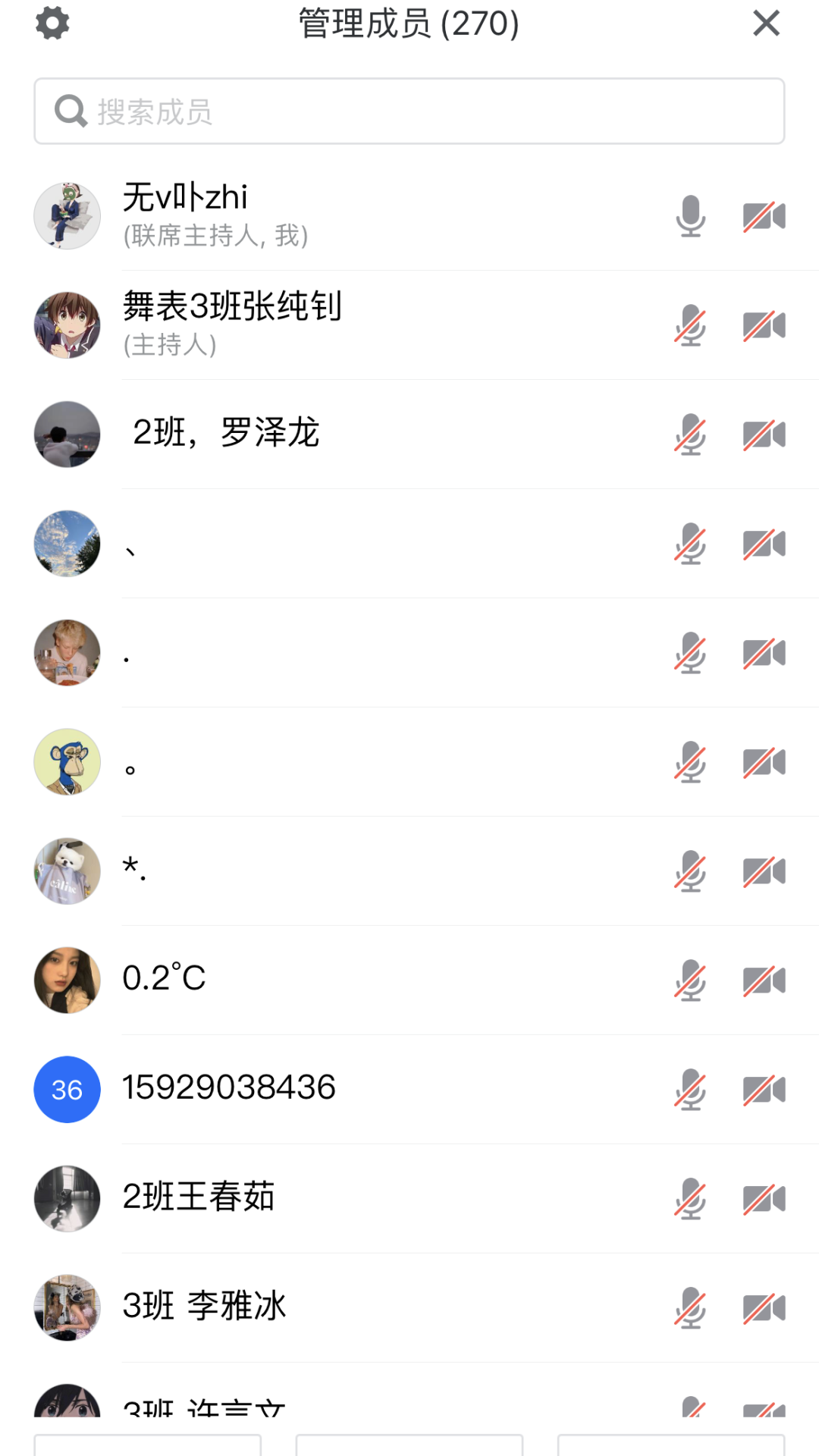Tap camera icon beside 3班 李雅冰

click(x=764, y=1308)
